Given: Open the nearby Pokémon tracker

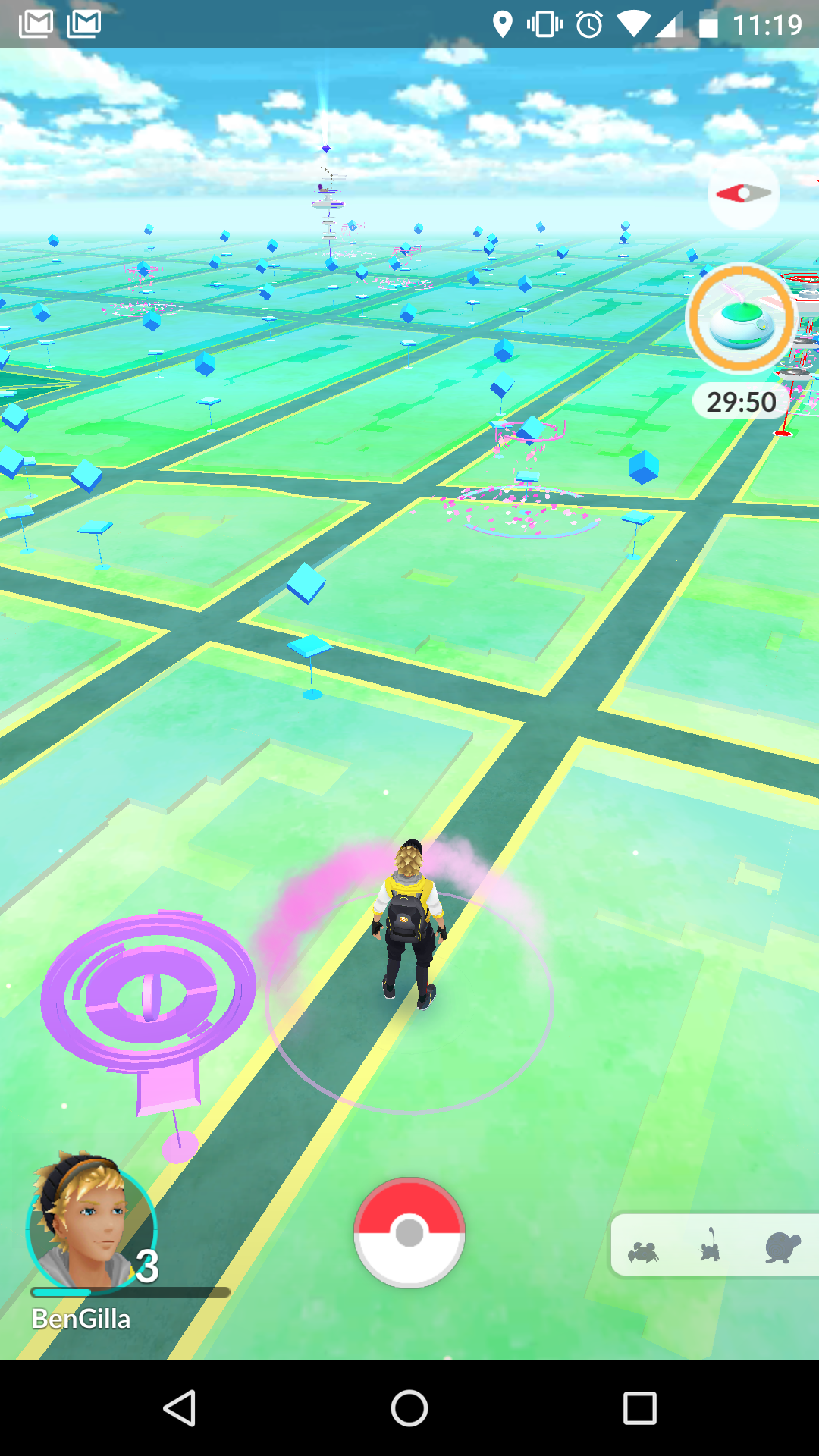Looking at the screenshot, I should (x=714, y=1245).
